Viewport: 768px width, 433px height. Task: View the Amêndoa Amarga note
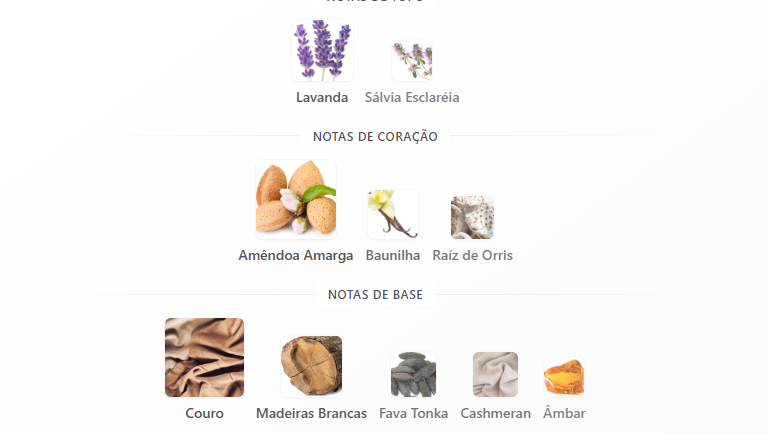coord(296,199)
